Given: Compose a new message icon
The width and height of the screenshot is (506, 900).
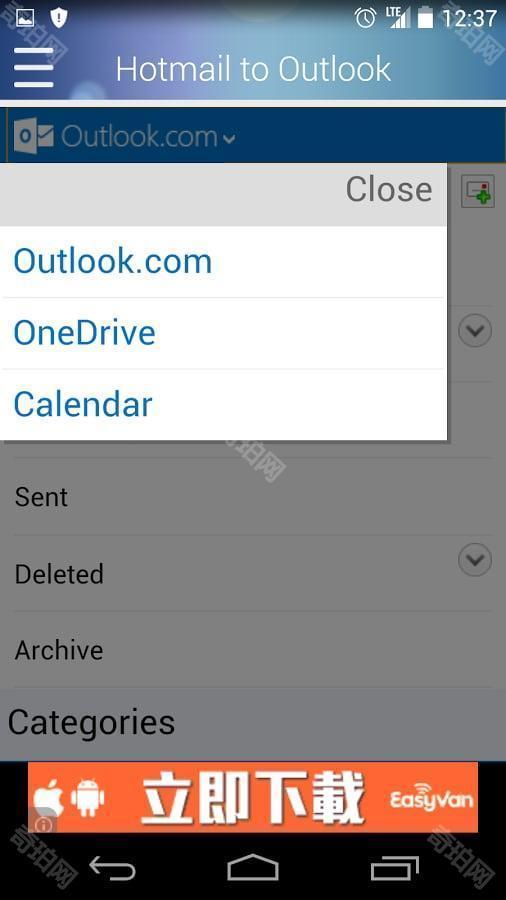Looking at the screenshot, I should [477, 191].
